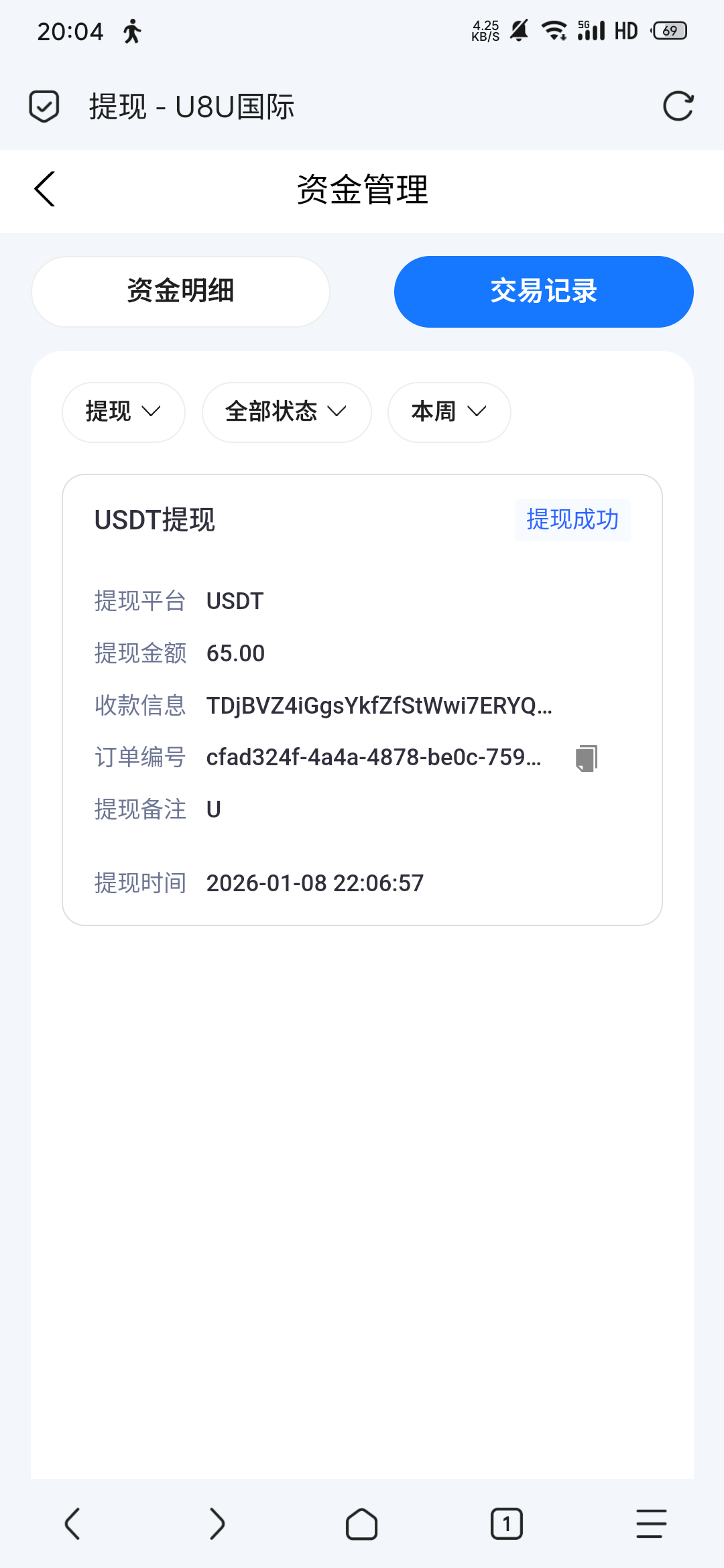Open the browser tabs switcher
The image size is (724, 1568).
coord(506,1524)
